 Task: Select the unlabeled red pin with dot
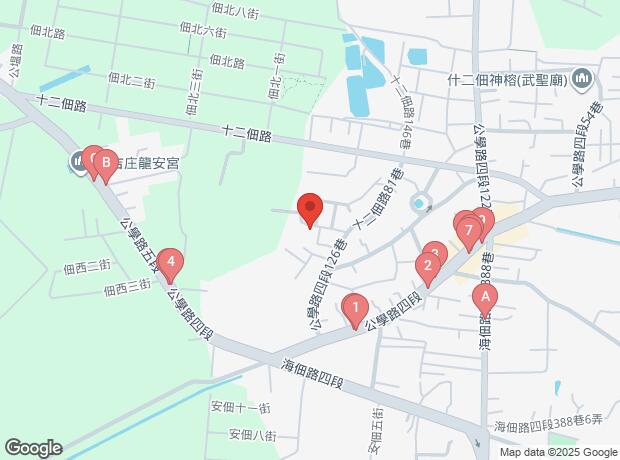(x=310, y=209)
